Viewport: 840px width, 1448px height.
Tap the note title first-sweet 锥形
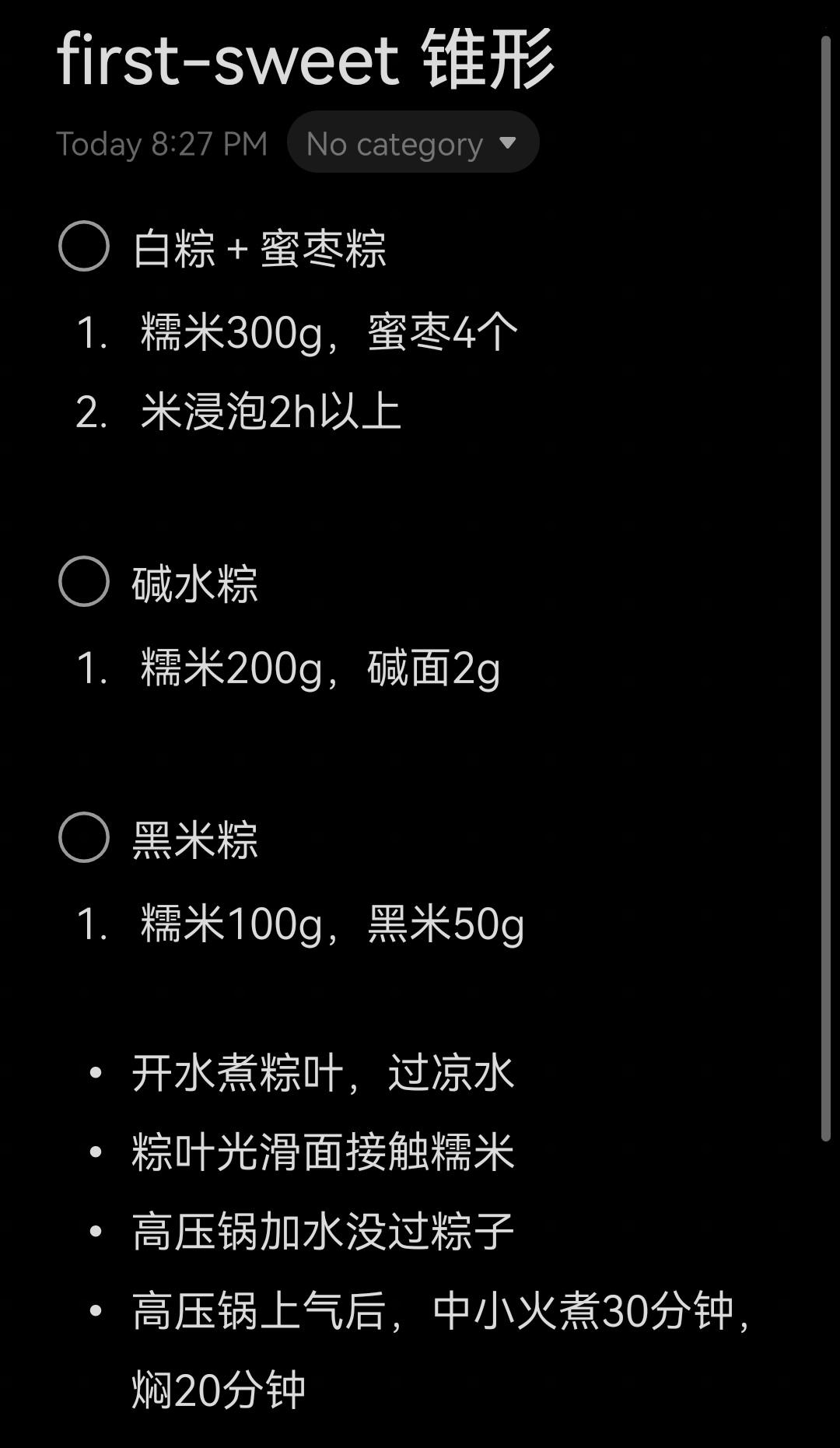tap(305, 60)
